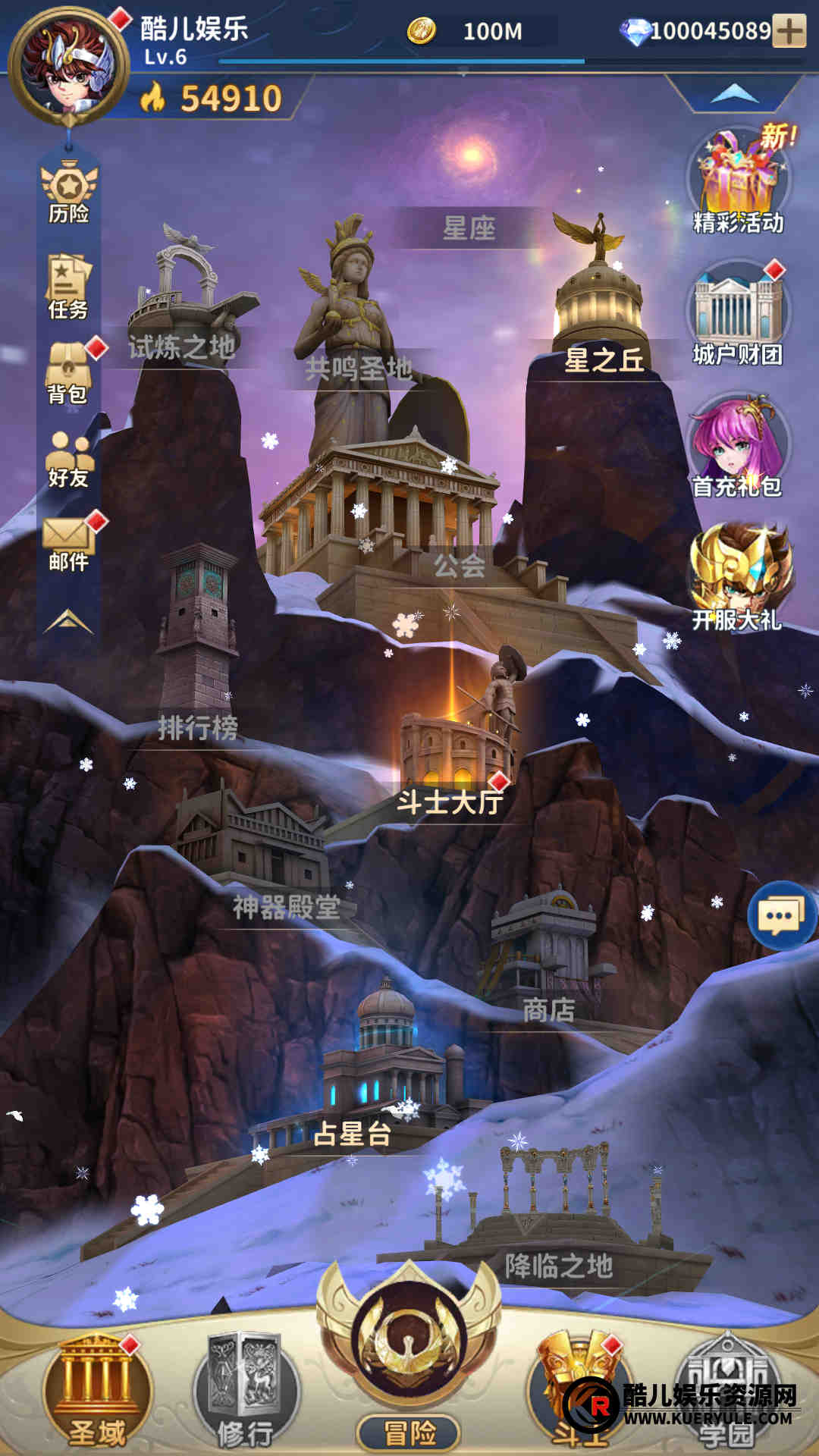Collapse the left side menu arrow
Screen dimensions: 819x1456
coord(68,622)
